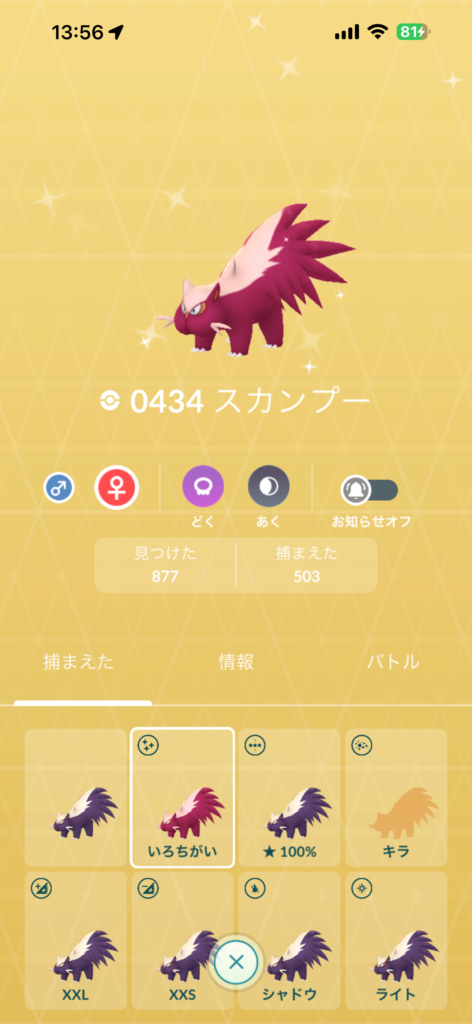Image resolution: width=472 pixels, height=1024 pixels.
Task: Tap the あく type icon
Action: (269, 487)
